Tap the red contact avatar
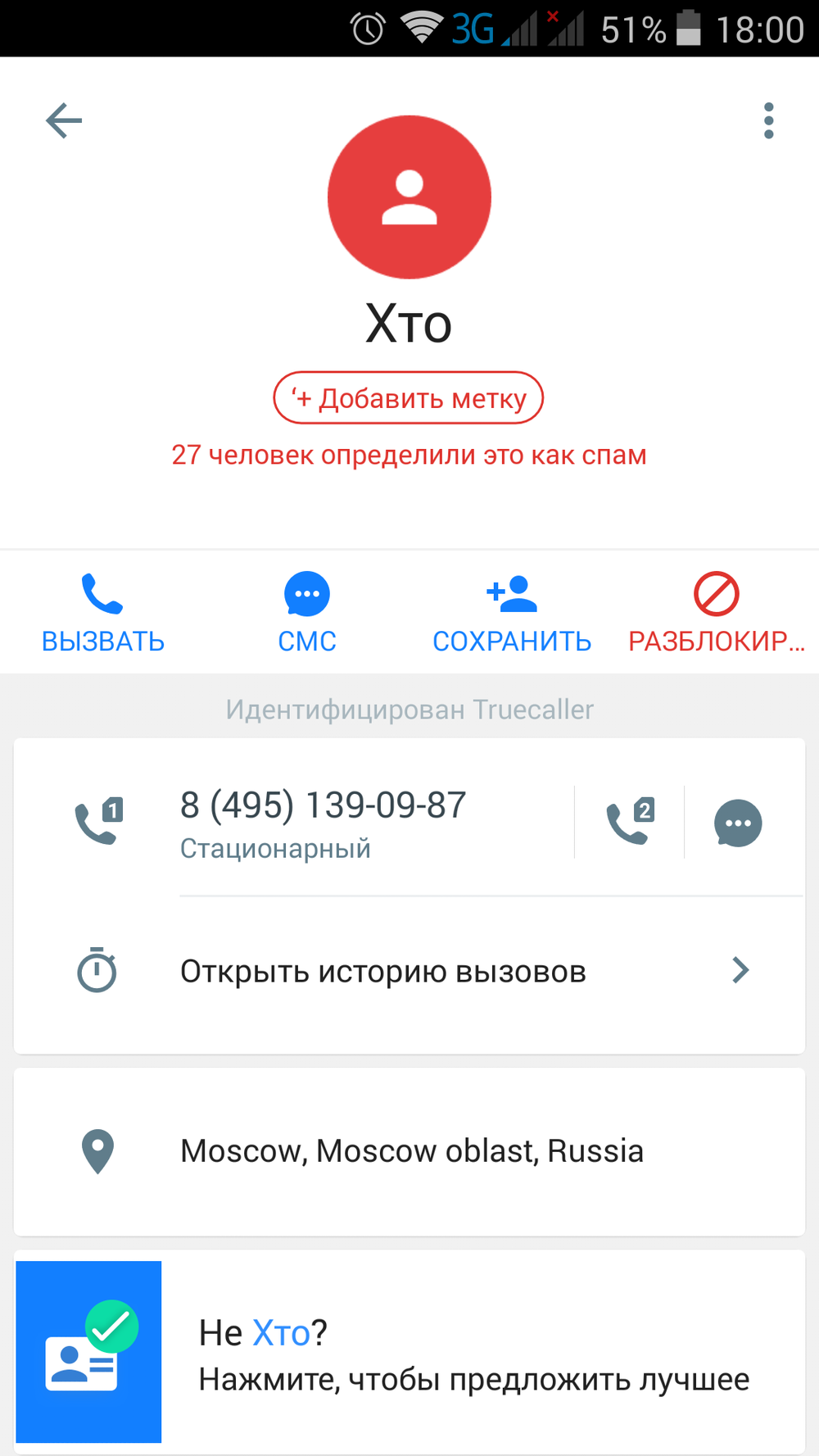Viewport: 819px width, 1456px height. [x=409, y=197]
